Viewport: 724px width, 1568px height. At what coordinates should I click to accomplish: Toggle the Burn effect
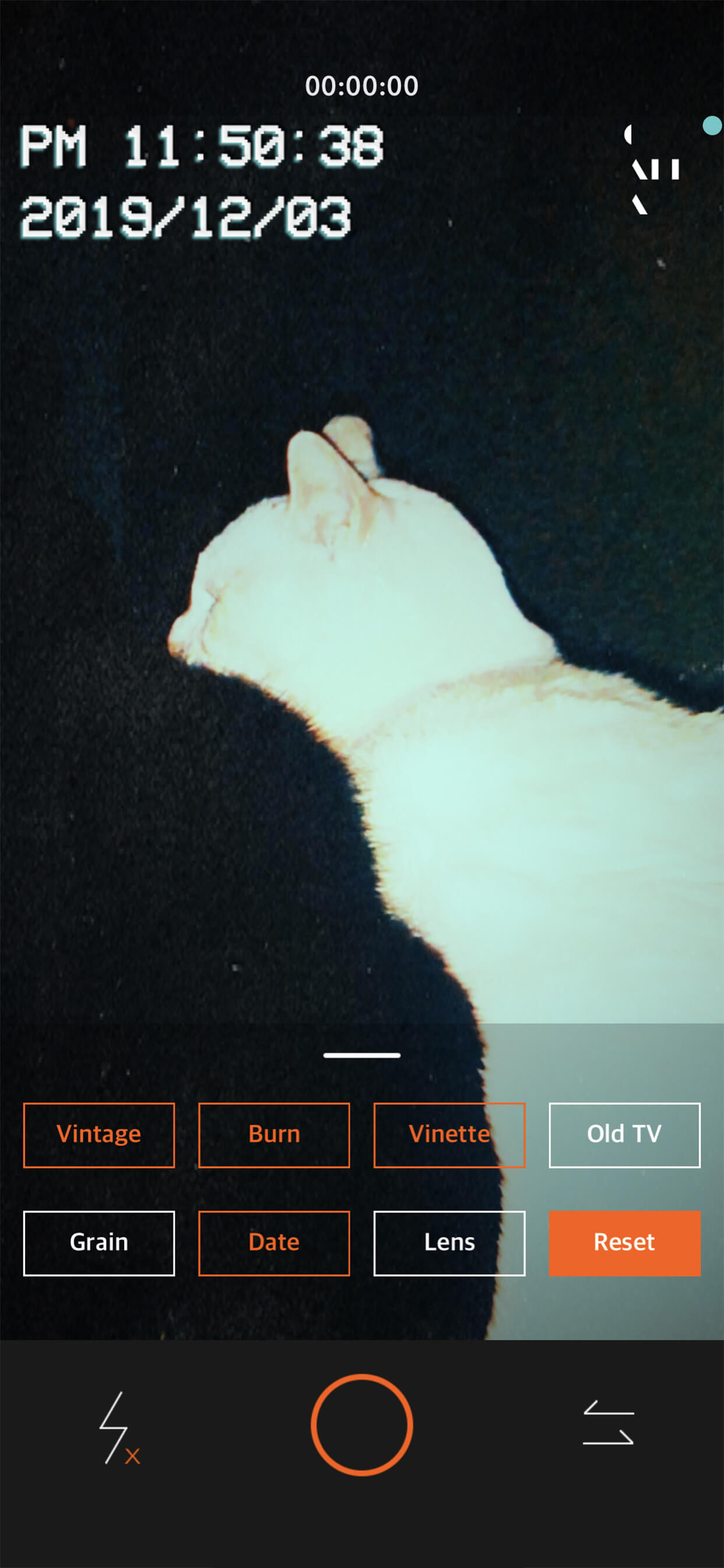274,1135
